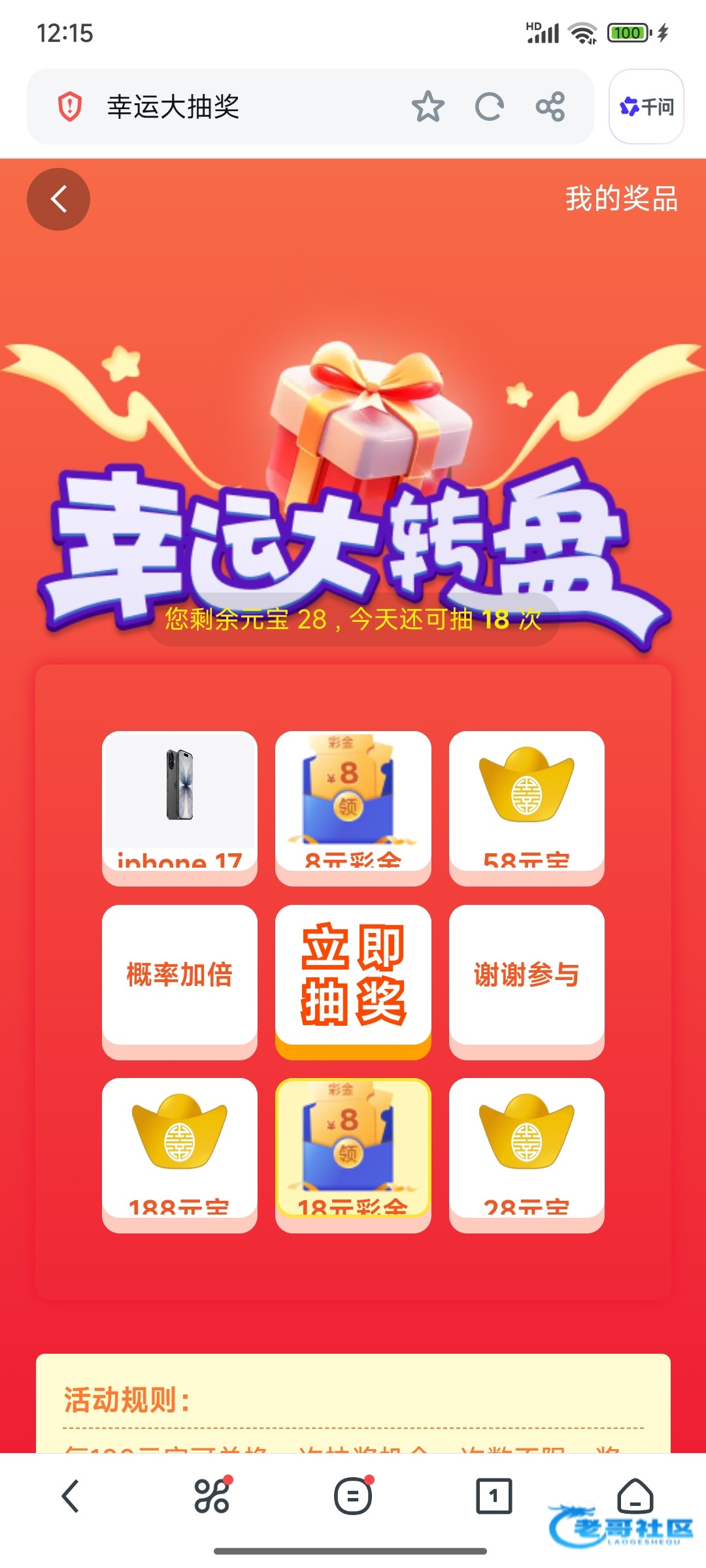Open the browser tools grid icon

coord(212,1496)
